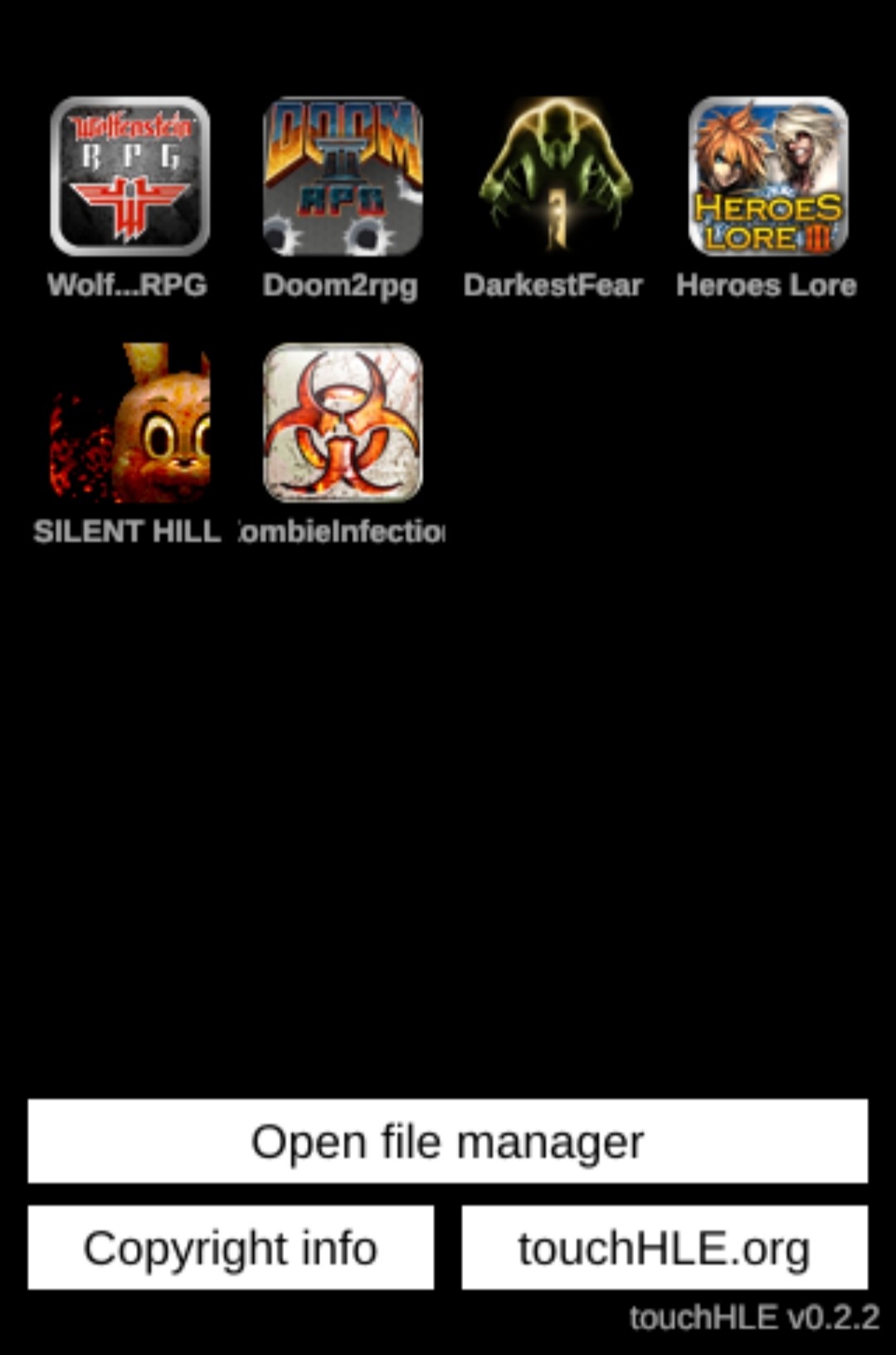896x1355 pixels.
Task: View Copyright info
Action: coord(231,1247)
